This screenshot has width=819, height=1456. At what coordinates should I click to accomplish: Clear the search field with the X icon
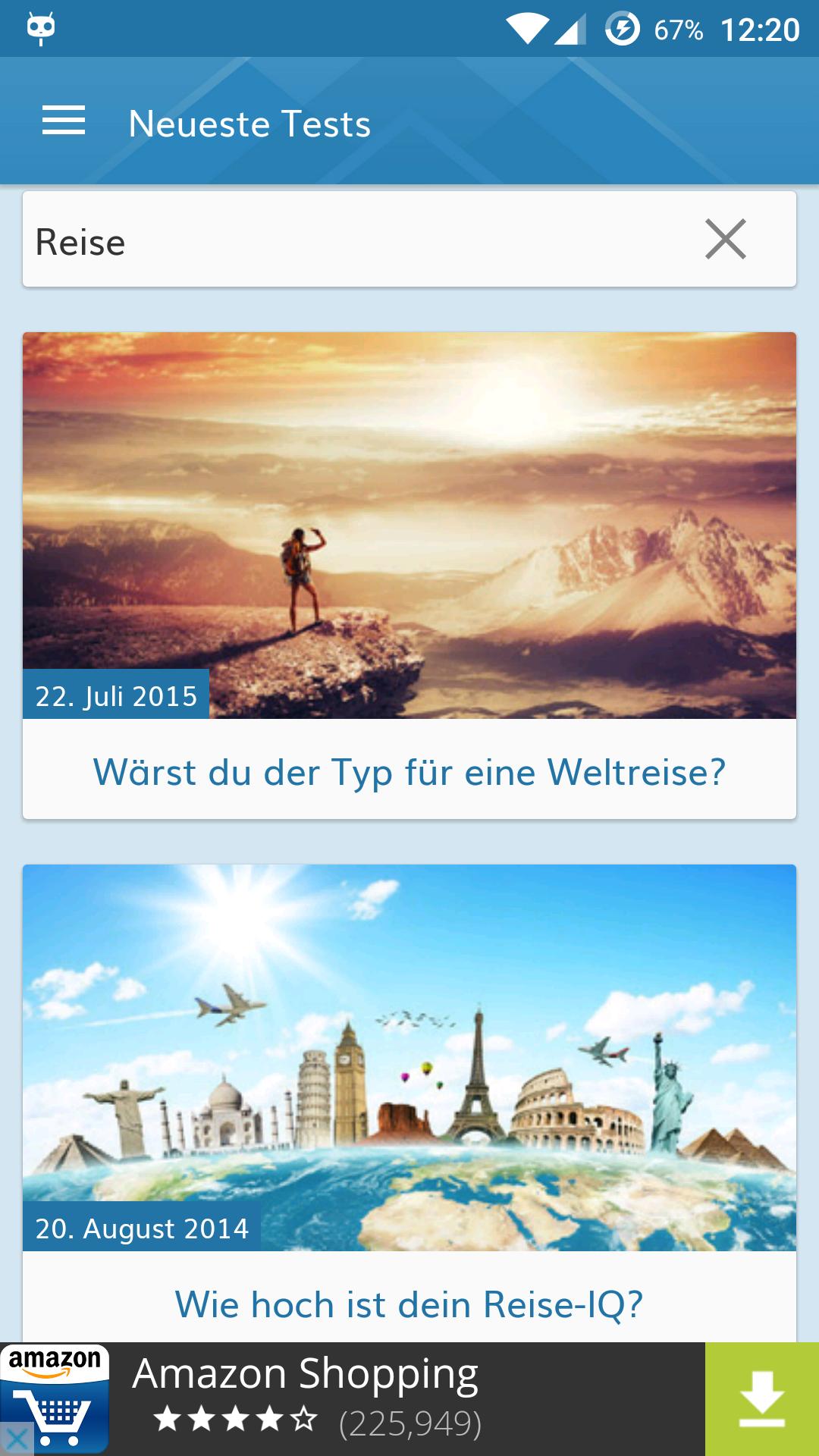(726, 240)
